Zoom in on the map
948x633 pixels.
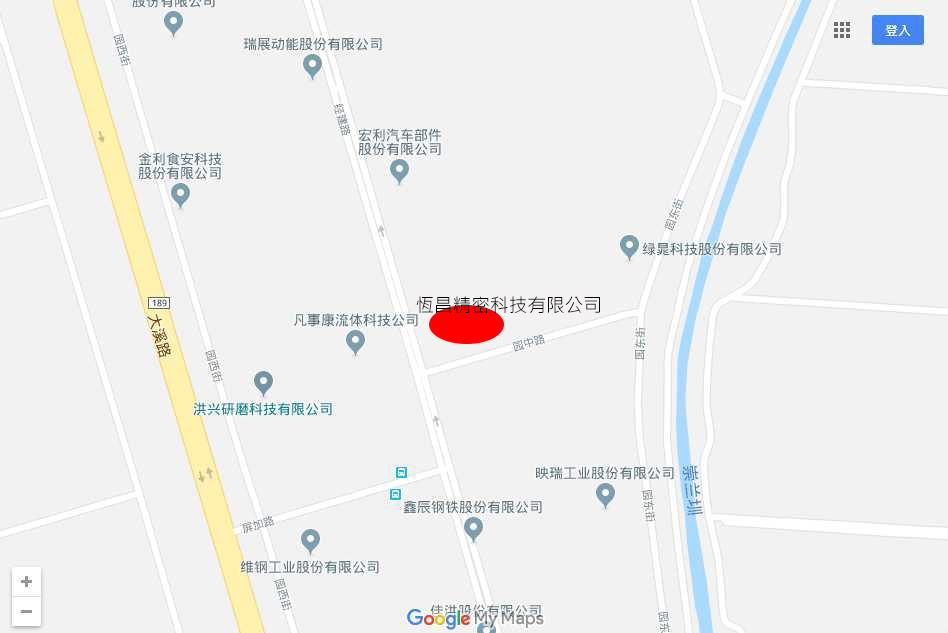pos(26,582)
